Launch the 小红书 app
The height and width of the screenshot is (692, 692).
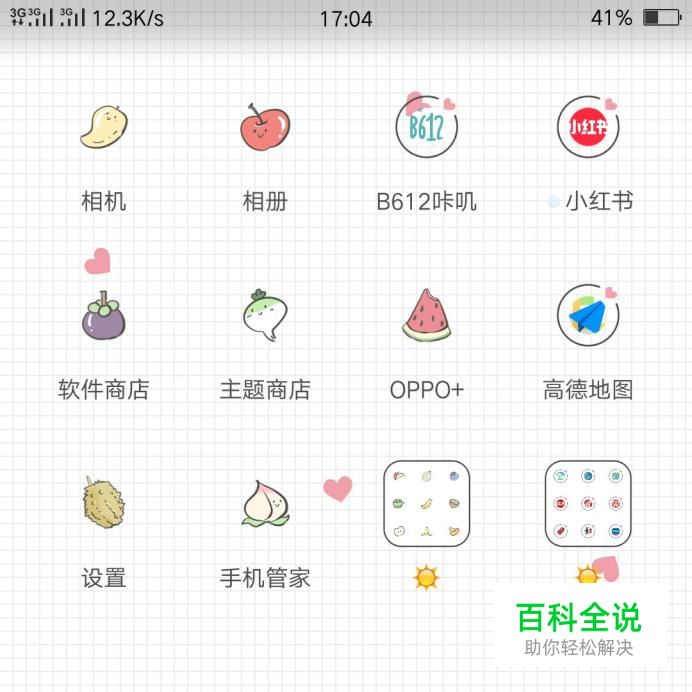(x=588, y=128)
